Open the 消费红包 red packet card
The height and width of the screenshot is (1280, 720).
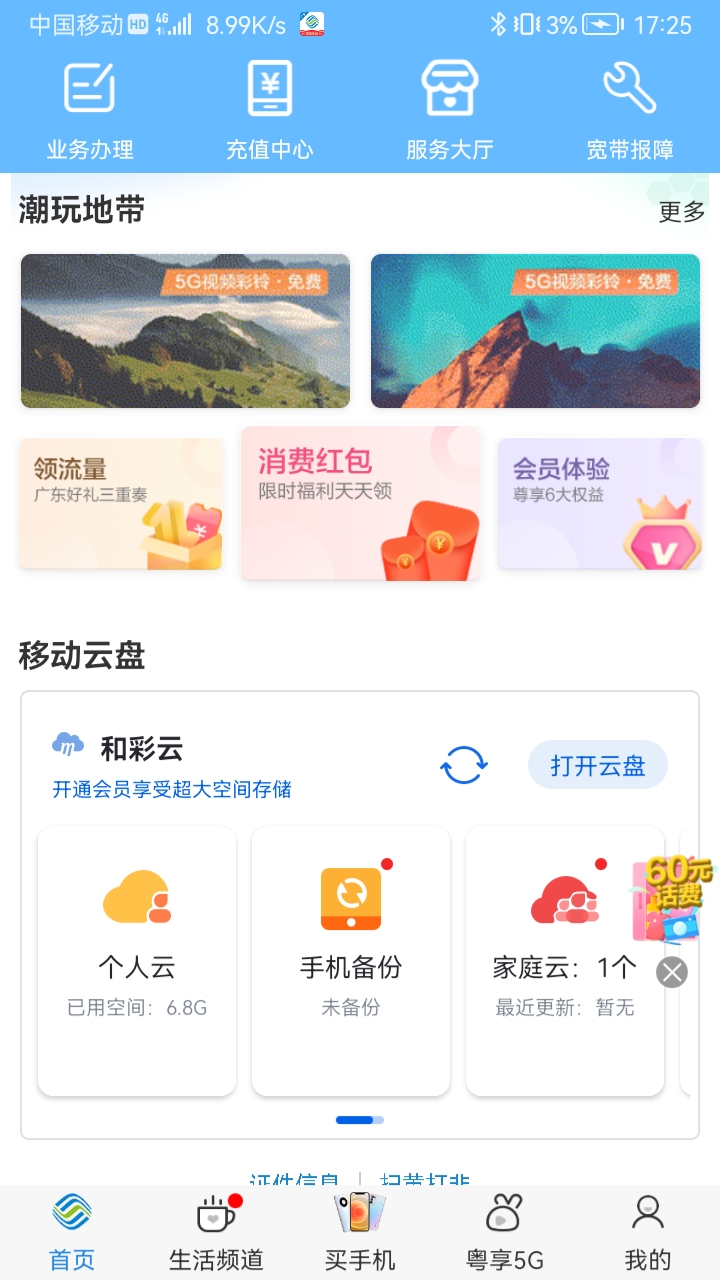pos(361,503)
